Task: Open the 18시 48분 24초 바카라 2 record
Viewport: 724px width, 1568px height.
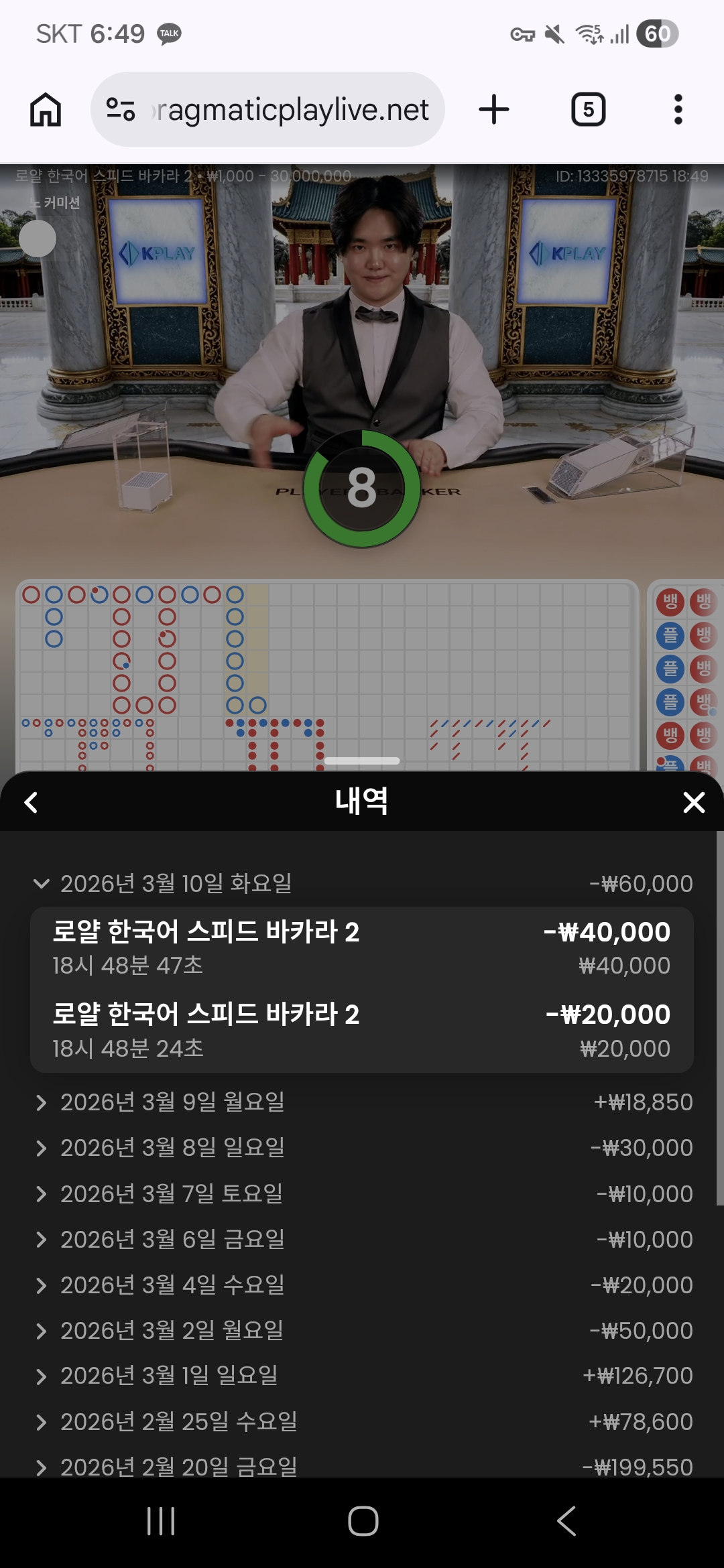Action: coord(362,1031)
